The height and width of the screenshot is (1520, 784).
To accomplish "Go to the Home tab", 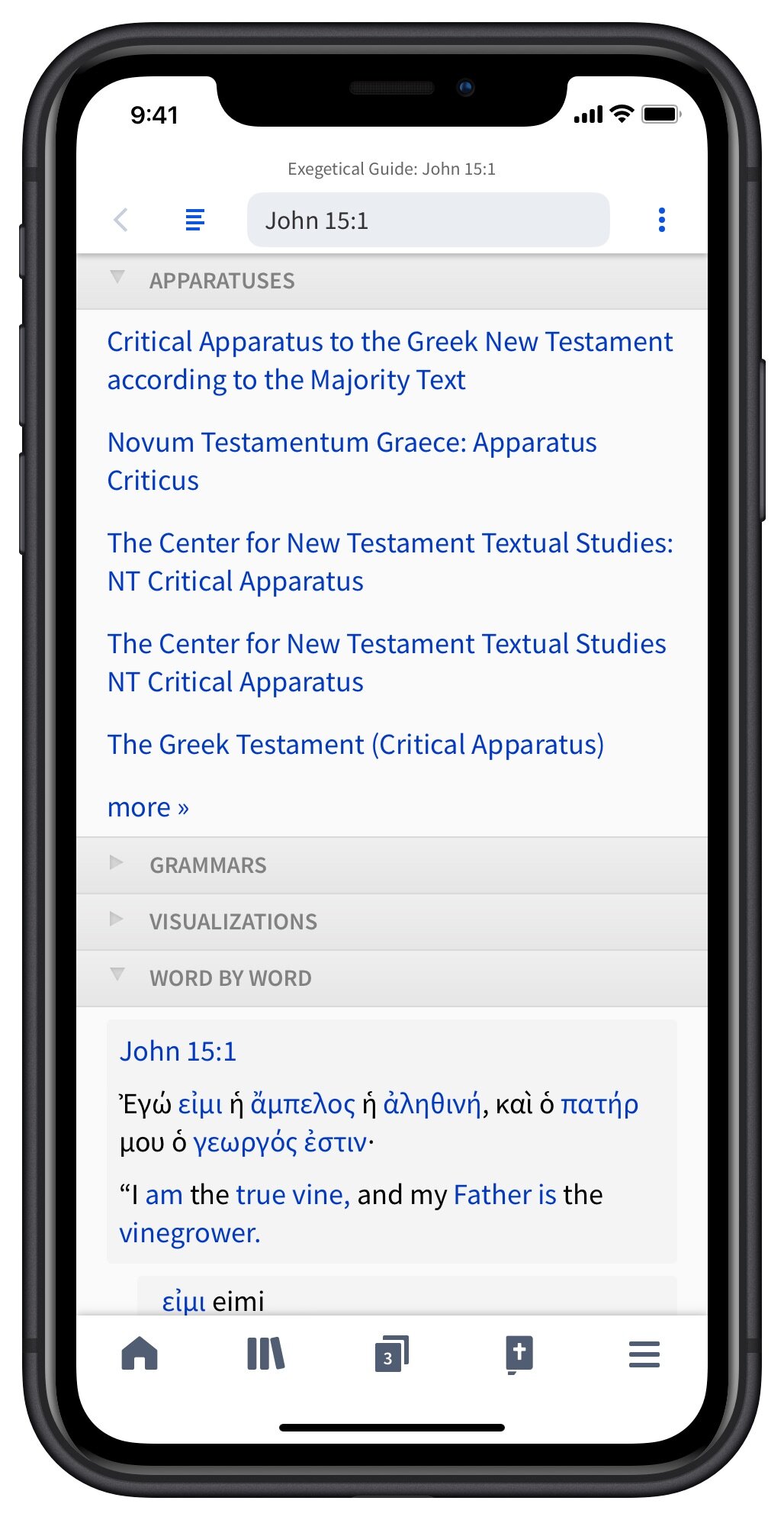I will pos(140,1354).
